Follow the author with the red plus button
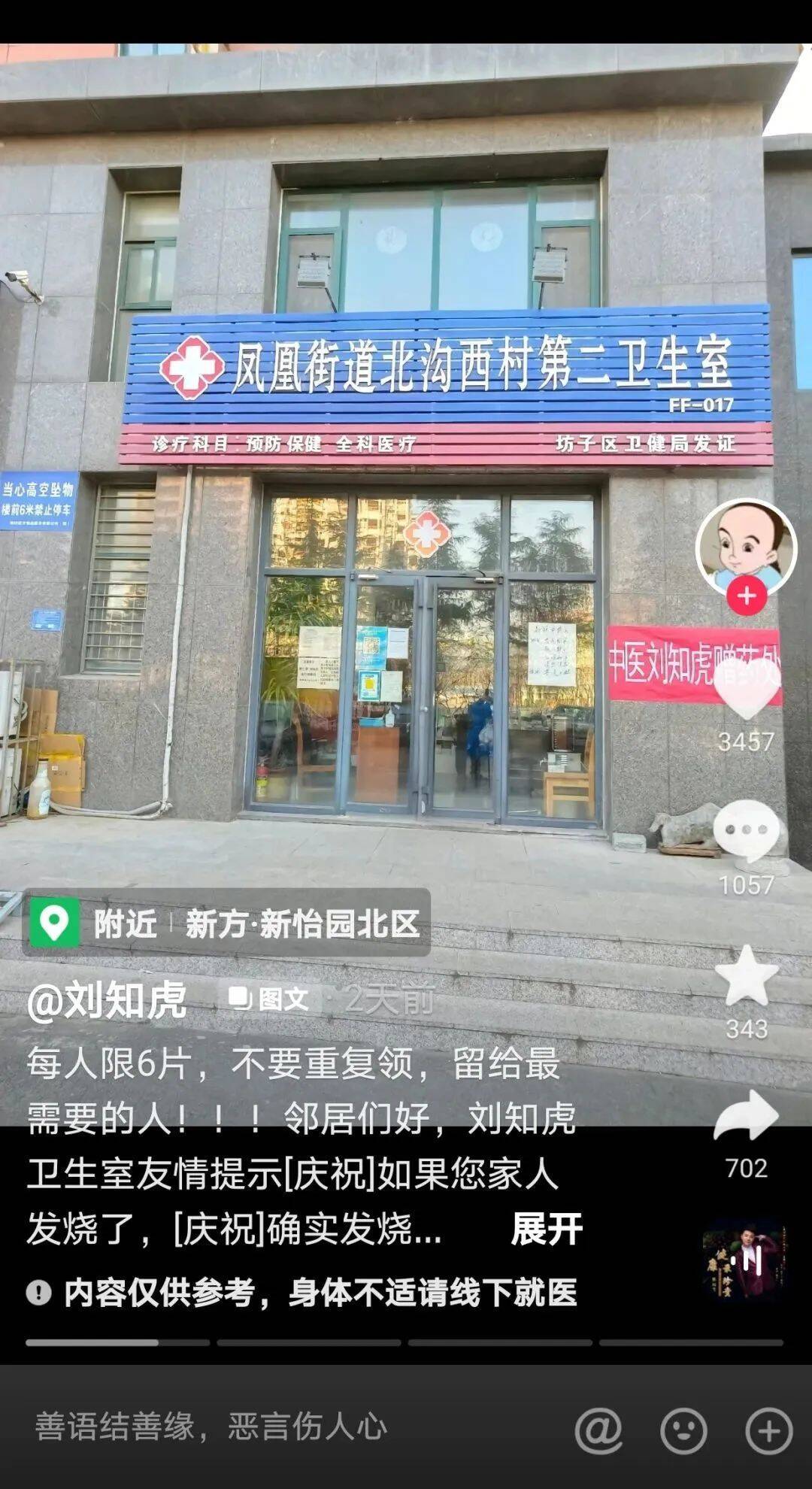The image size is (812, 1489). pyautogui.click(x=746, y=596)
